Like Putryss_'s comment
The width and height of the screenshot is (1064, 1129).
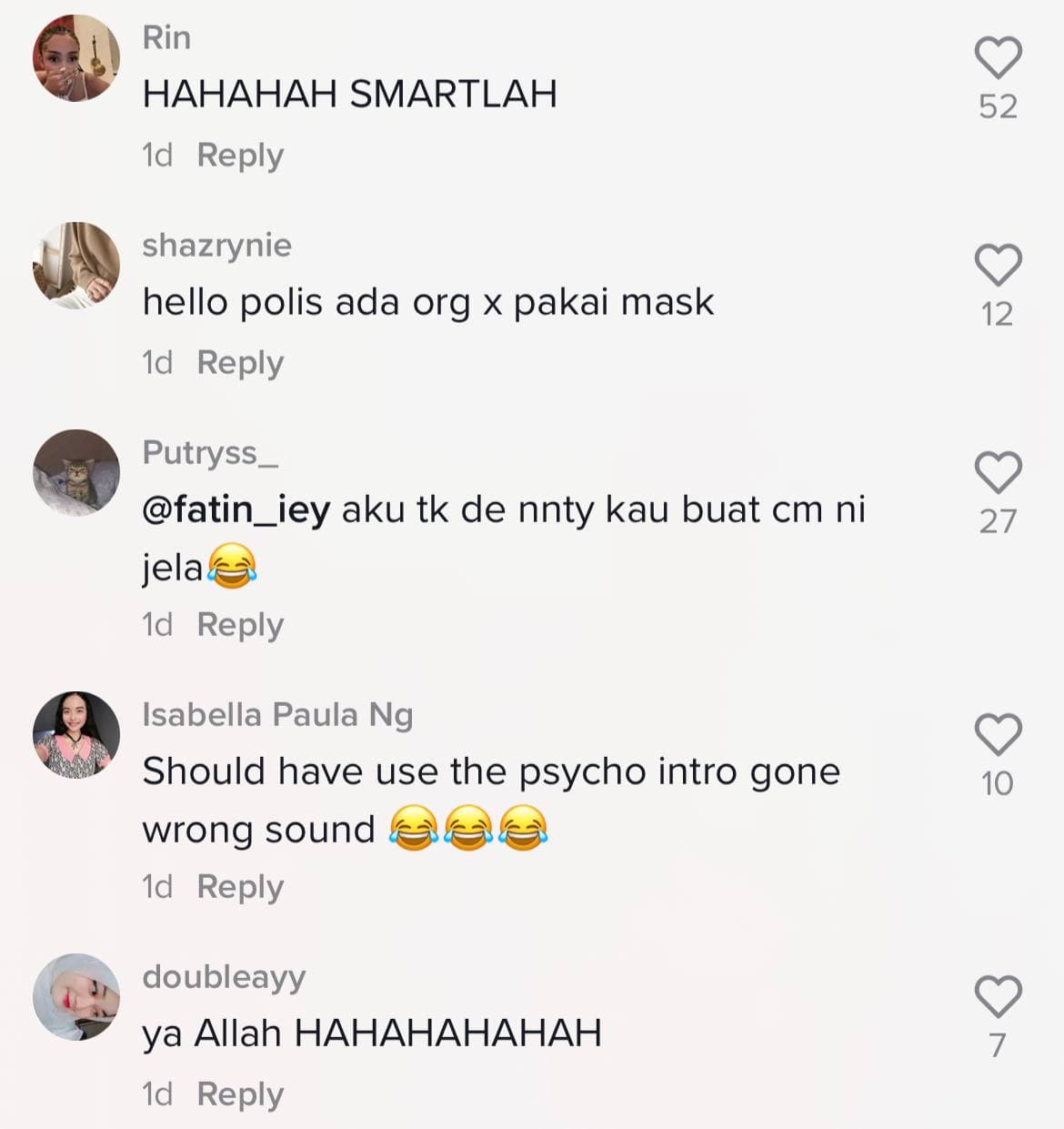(998, 473)
